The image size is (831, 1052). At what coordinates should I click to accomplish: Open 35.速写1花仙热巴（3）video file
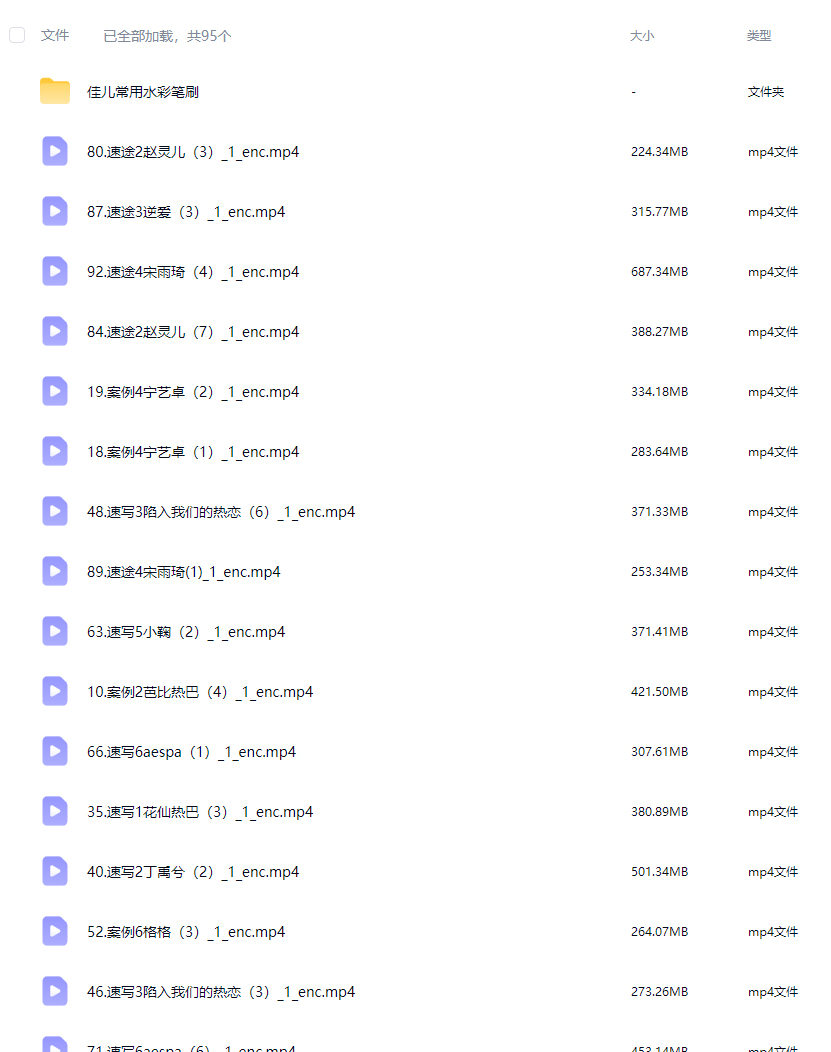tap(199, 812)
